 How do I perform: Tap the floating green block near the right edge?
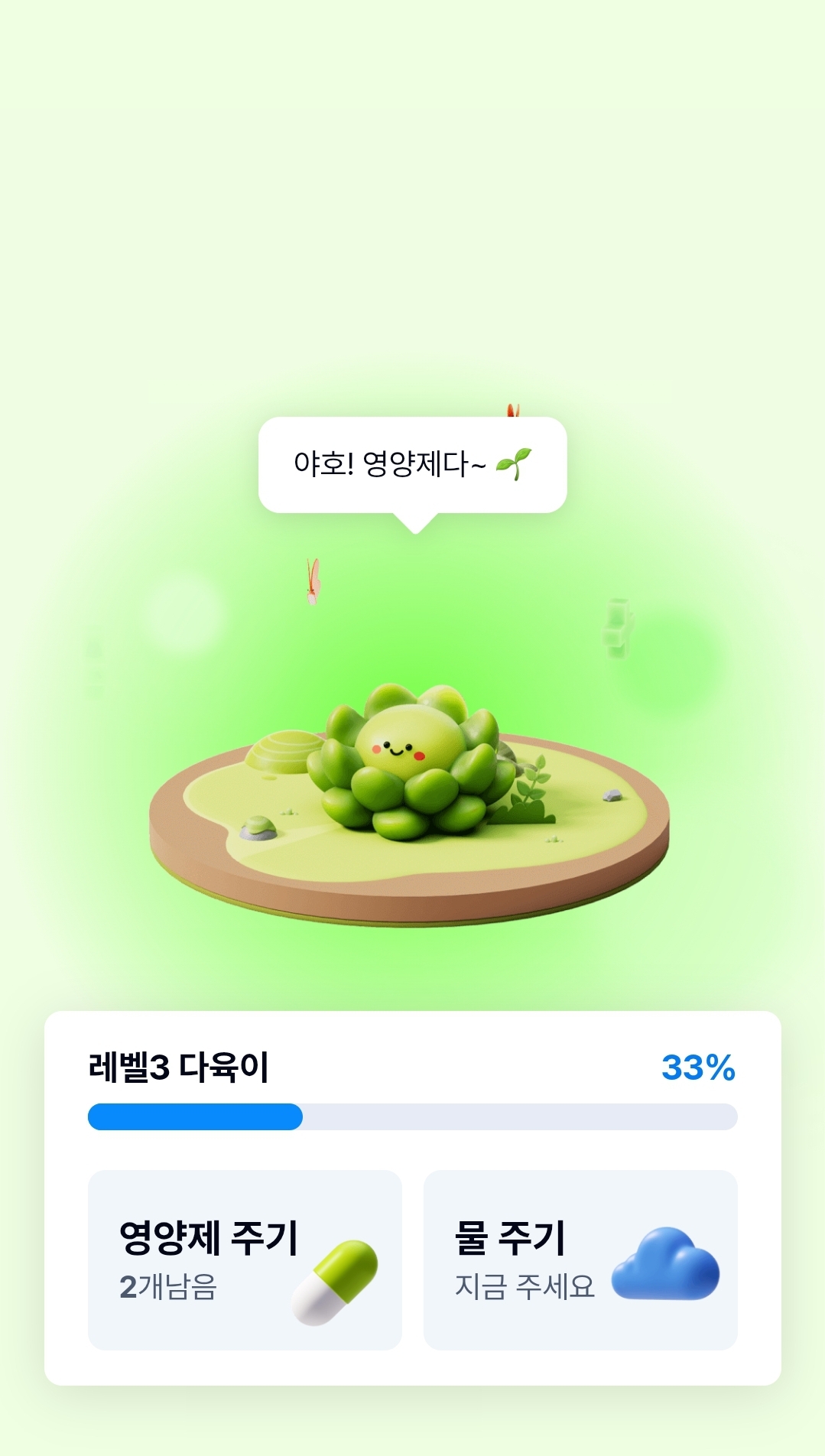click(616, 627)
